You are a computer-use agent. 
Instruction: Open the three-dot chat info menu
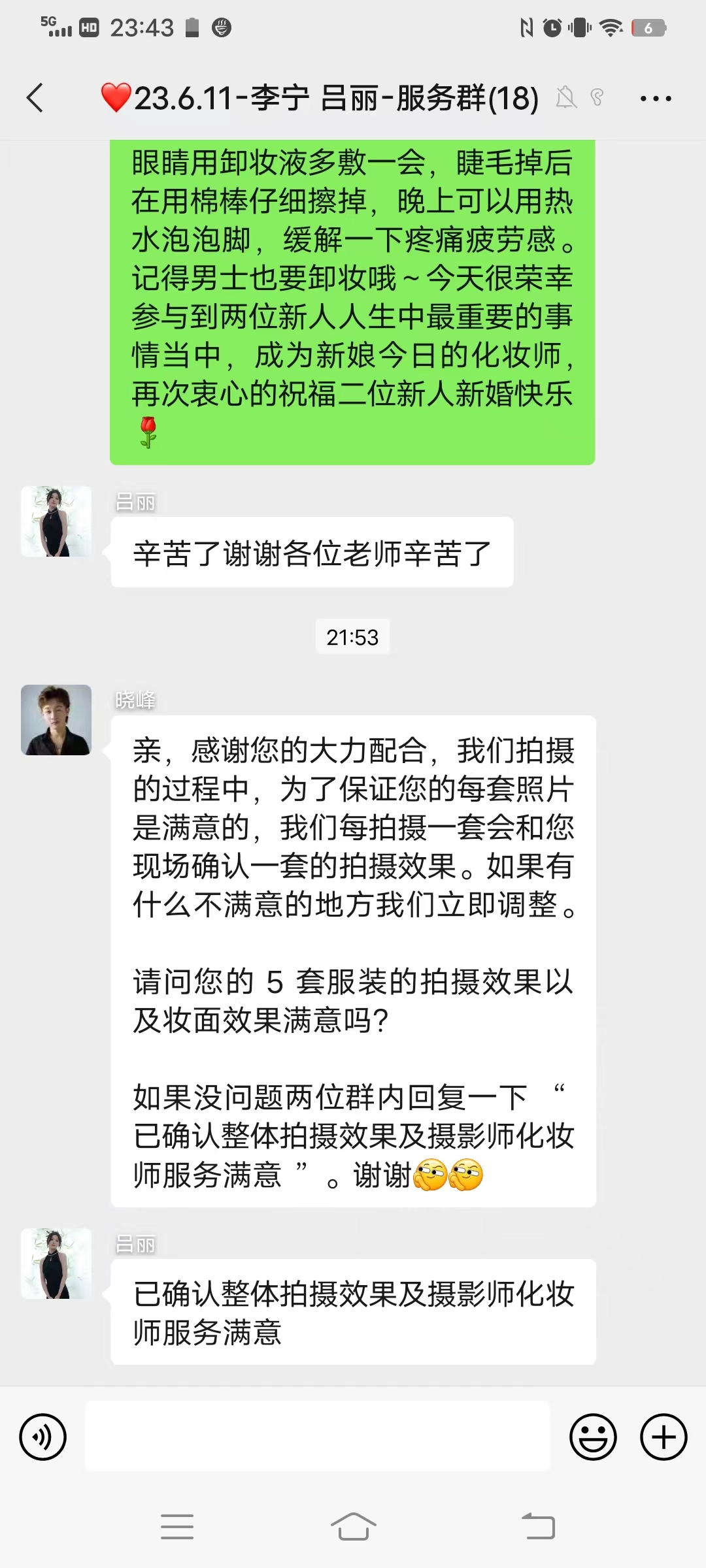click(x=656, y=99)
